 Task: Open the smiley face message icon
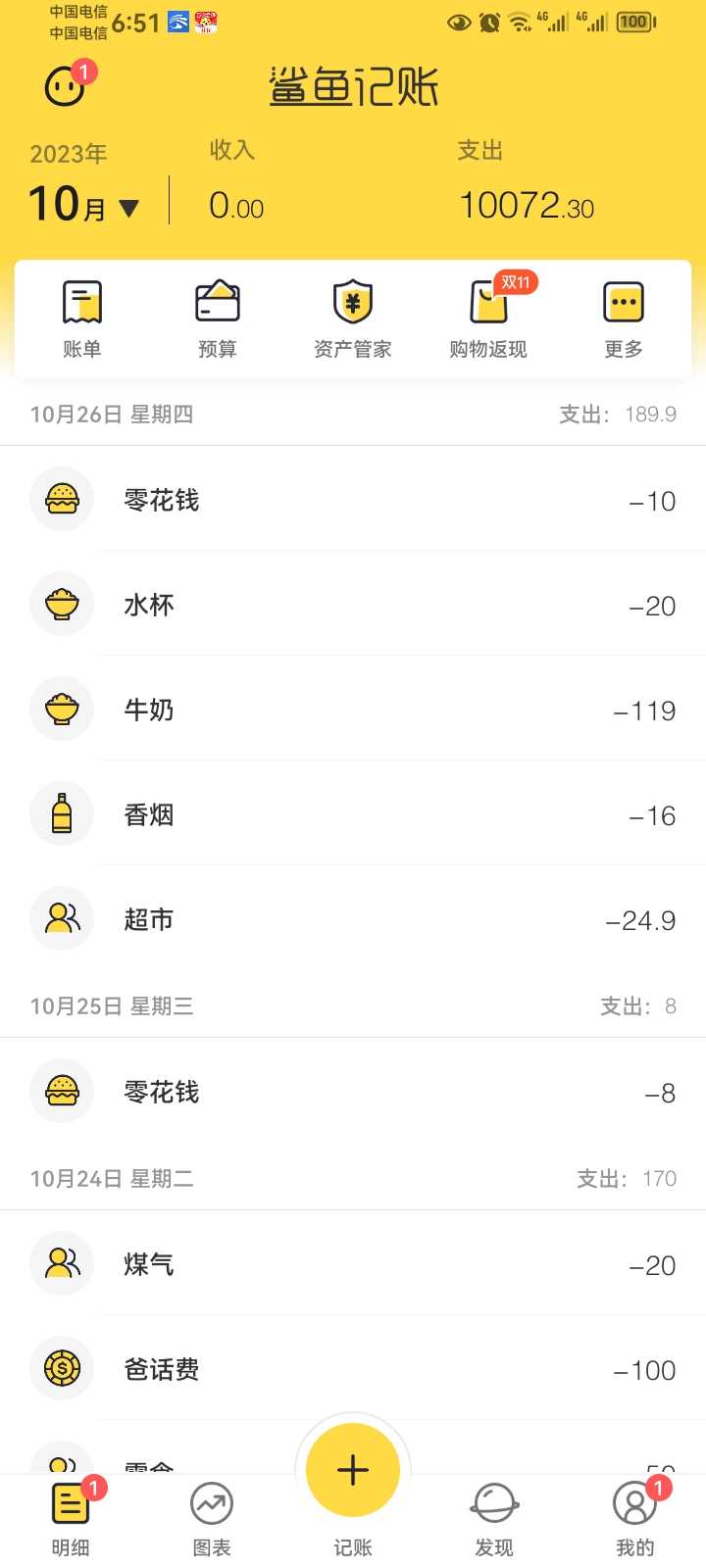coord(66,86)
